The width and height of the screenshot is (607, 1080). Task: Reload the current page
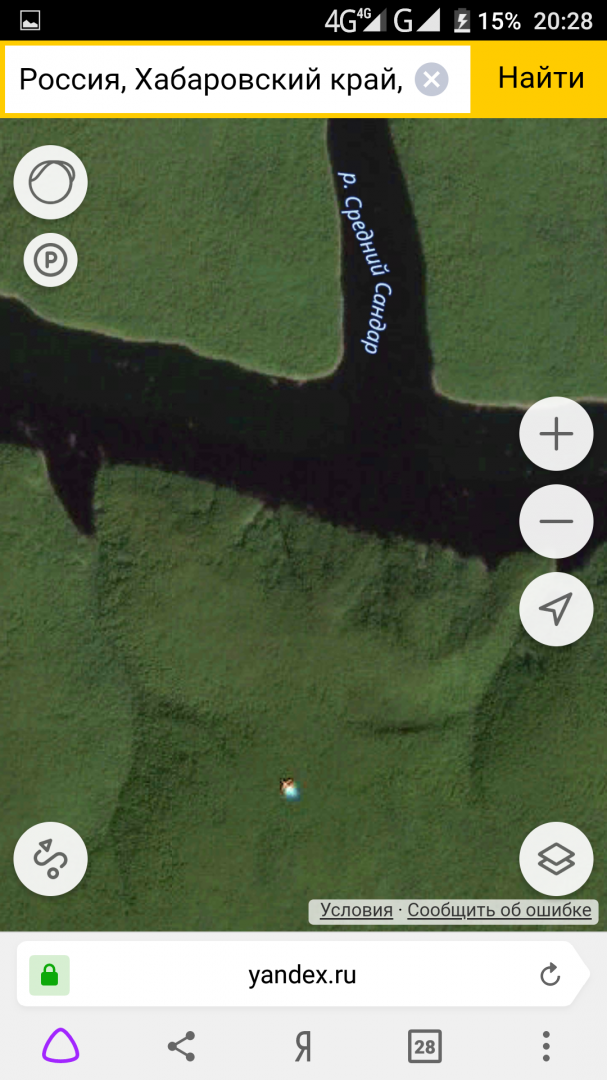(x=550, y=975)
